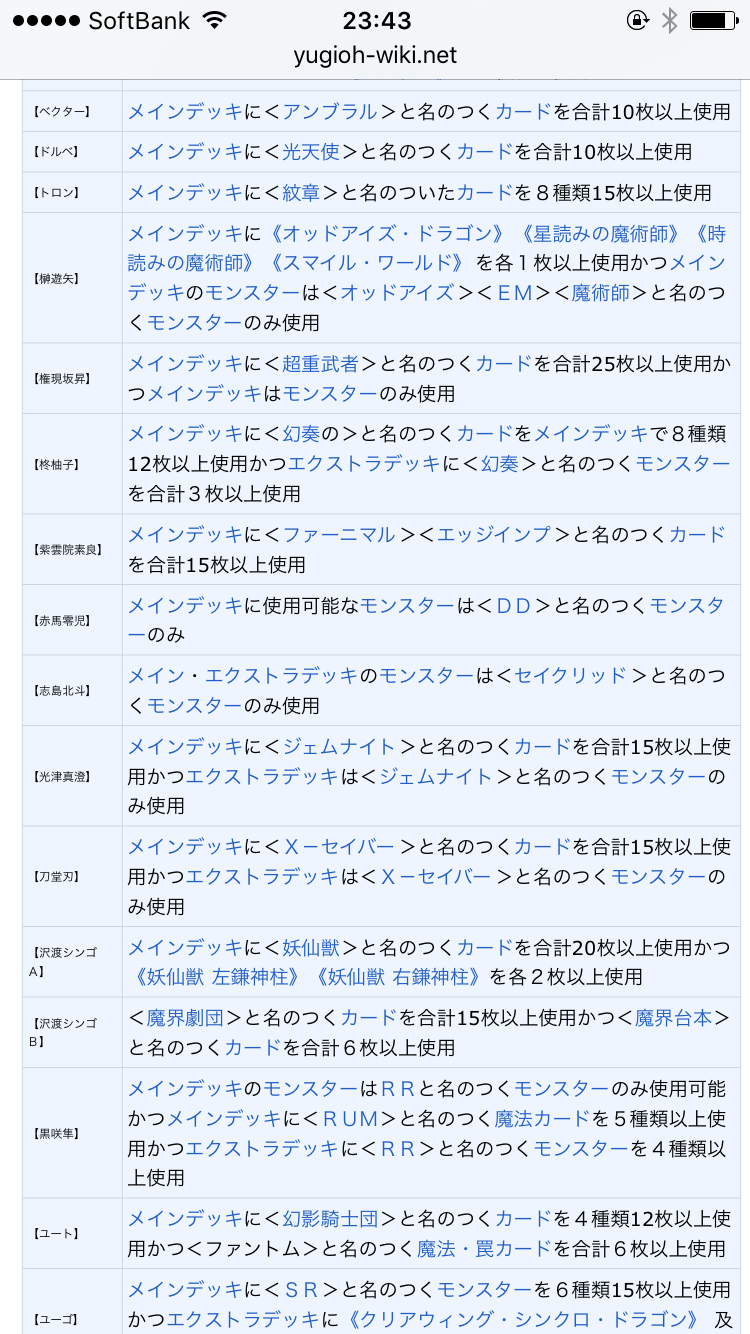This screenshot has width=750, height=1334.
Task: Follow the ＤＤ link
Action: pos(514,605)
